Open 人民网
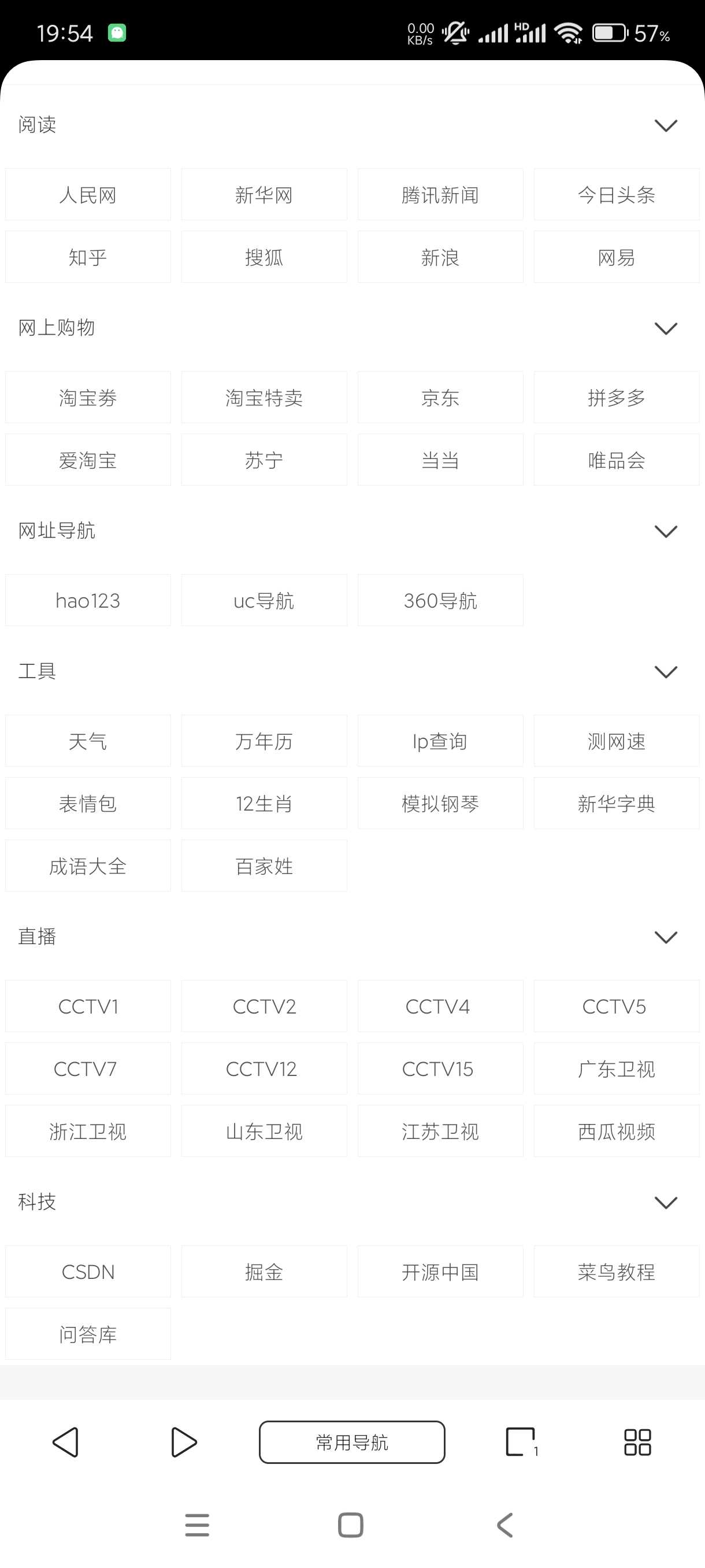 coord(88,195)
